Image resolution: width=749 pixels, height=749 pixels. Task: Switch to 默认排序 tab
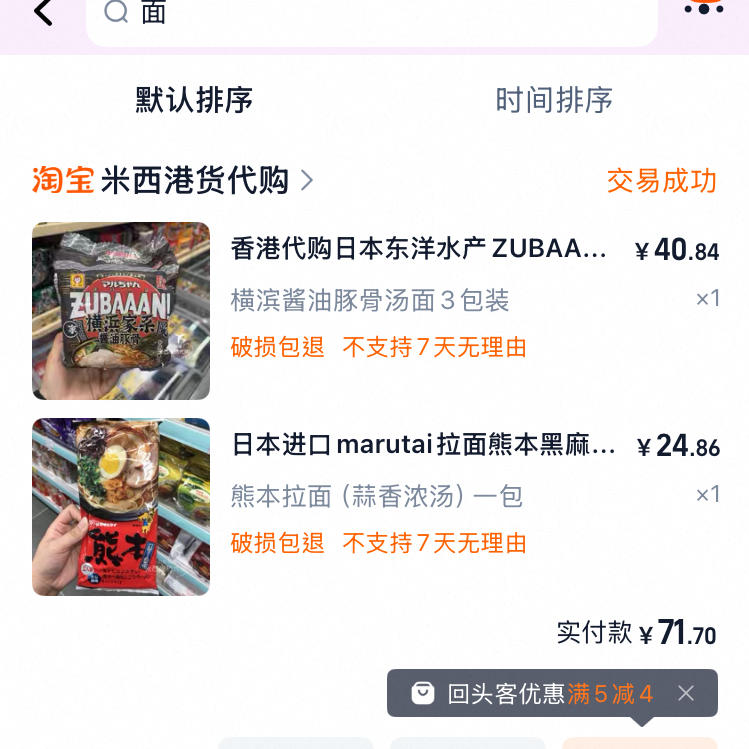(x=194, y=100)
